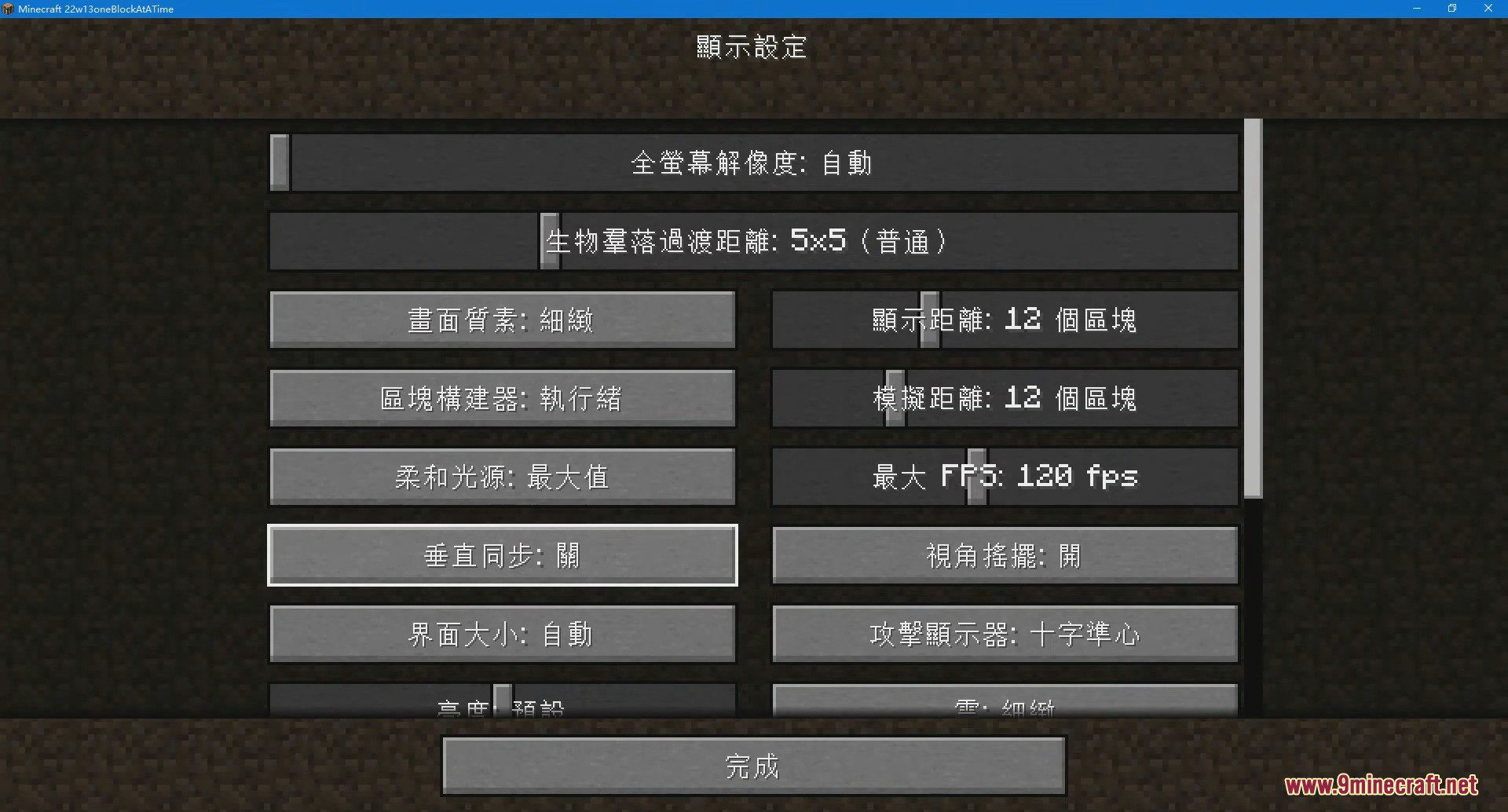
Task: Toggle 視角搖擺 view bobbing
Action: [x=1005, y=555]
